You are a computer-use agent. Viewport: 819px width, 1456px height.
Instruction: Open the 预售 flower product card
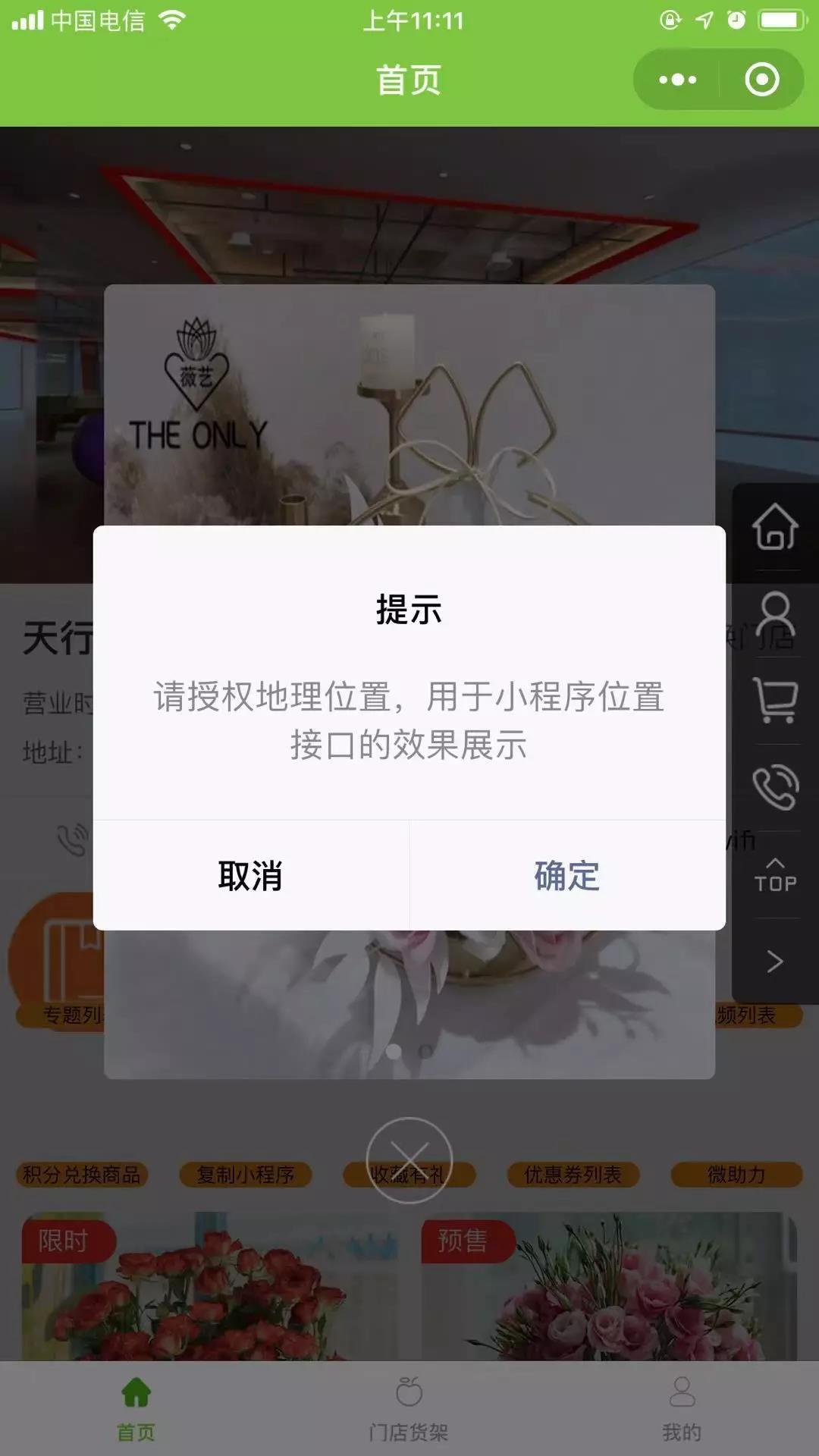point(609,1289)
